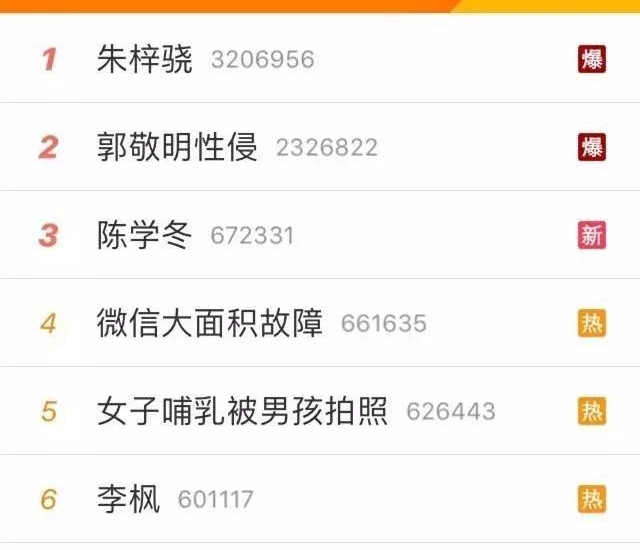The image size is (640, 550).
Task: Select the topic 女子哺乳被男孩拍照
Action: tap(242, 411)
